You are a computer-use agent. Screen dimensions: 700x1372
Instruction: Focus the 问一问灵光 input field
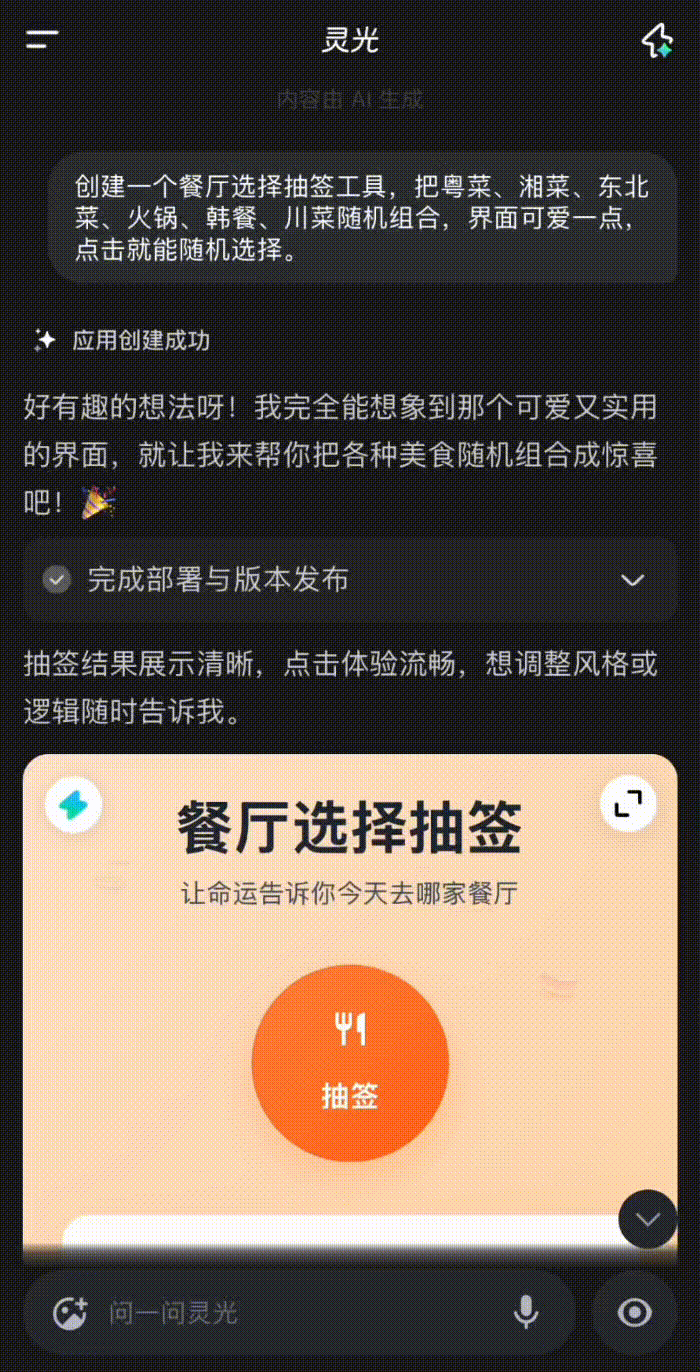point(300,1313)
